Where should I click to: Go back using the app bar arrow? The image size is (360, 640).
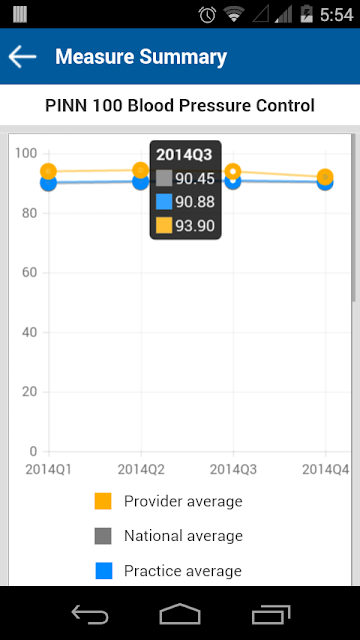(x=22, y=56)
